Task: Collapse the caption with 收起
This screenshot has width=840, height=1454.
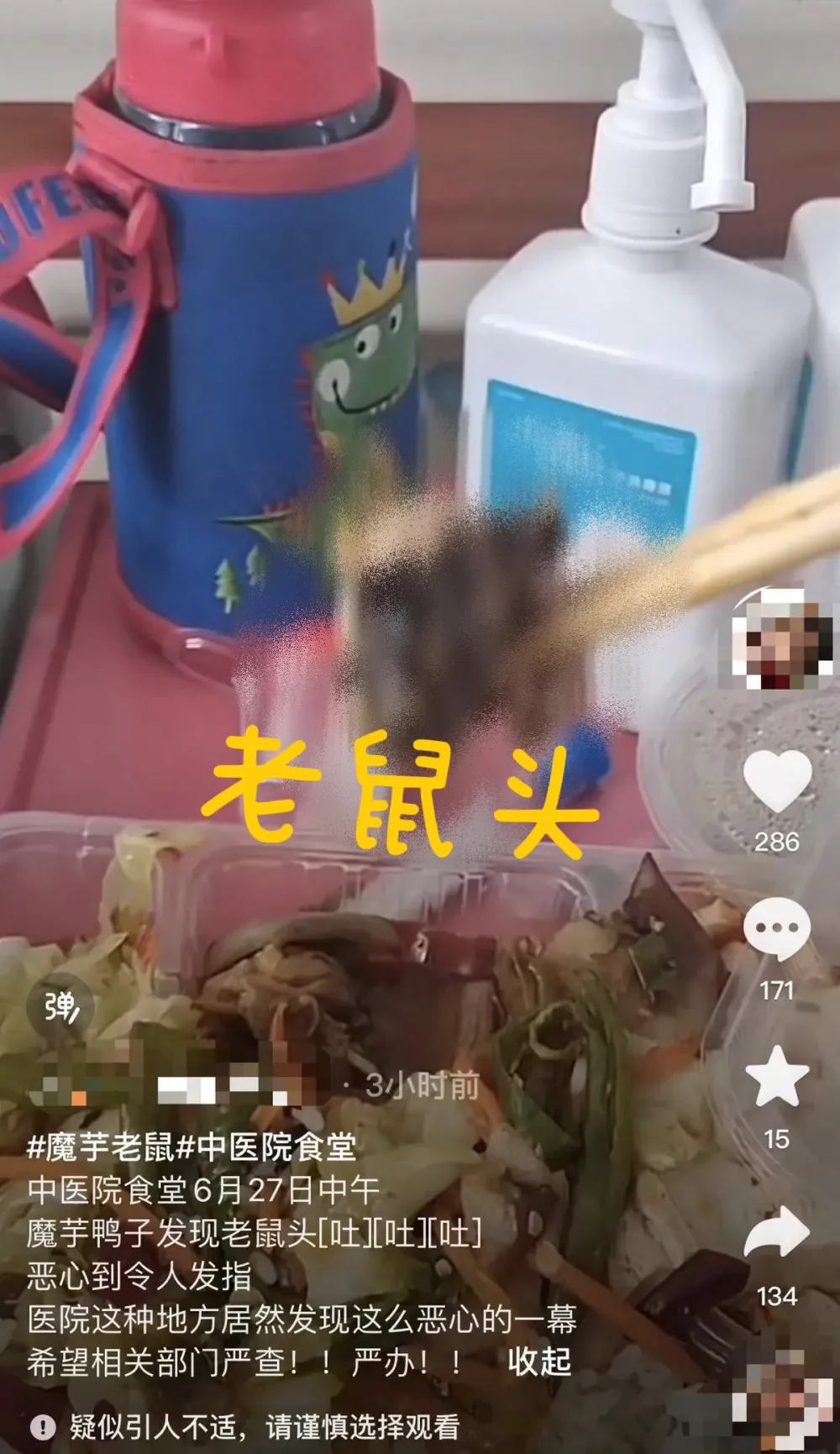Action: pos(539,1362)
